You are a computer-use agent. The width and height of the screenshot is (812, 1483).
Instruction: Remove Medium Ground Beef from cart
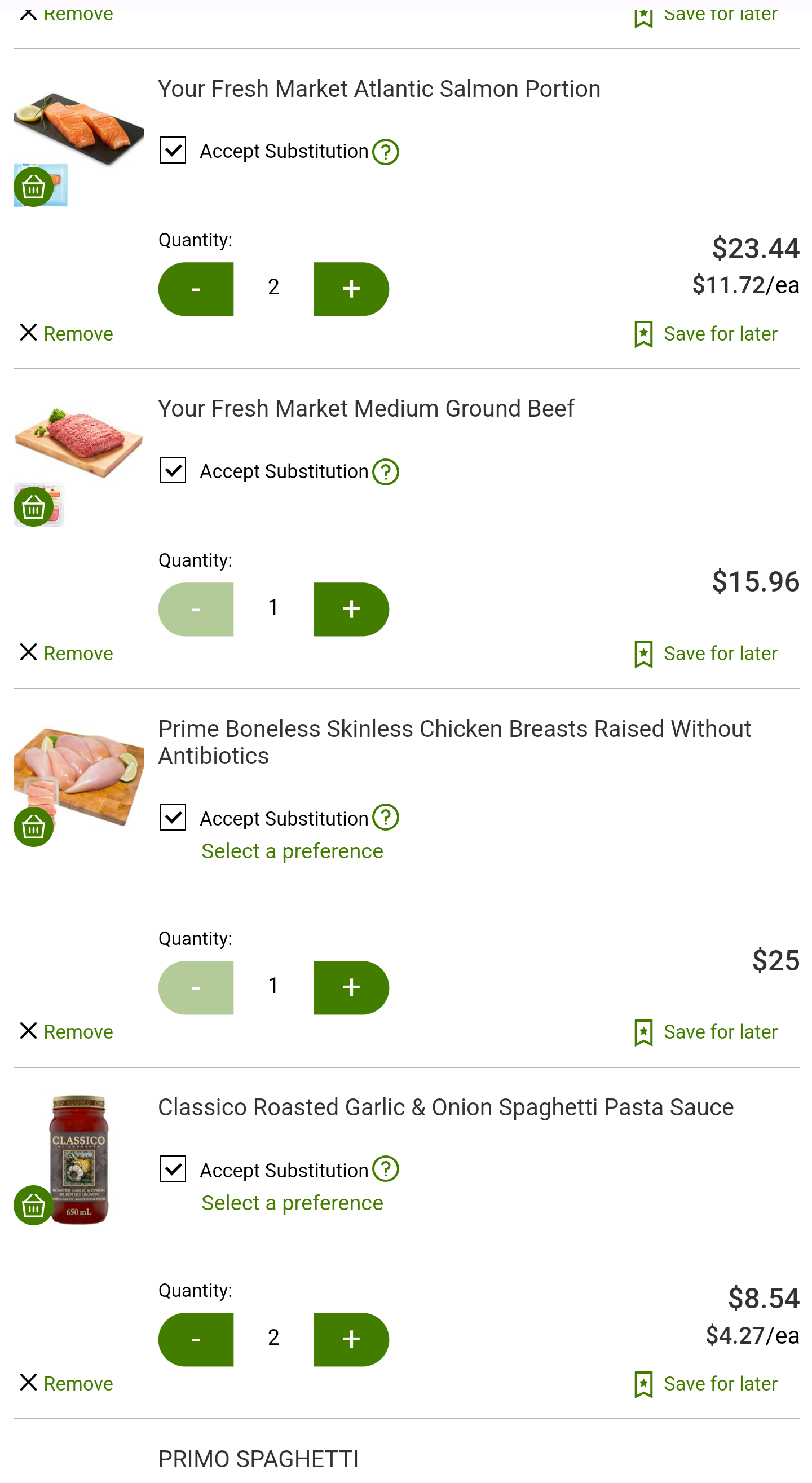click(66, 654)
